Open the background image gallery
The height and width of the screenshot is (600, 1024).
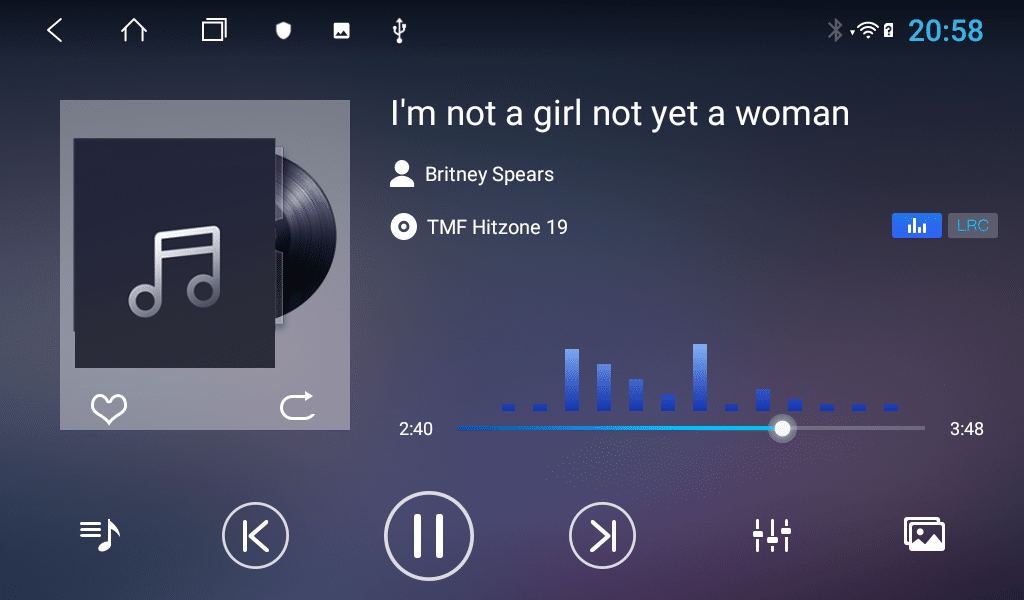[x=924, y=534]
